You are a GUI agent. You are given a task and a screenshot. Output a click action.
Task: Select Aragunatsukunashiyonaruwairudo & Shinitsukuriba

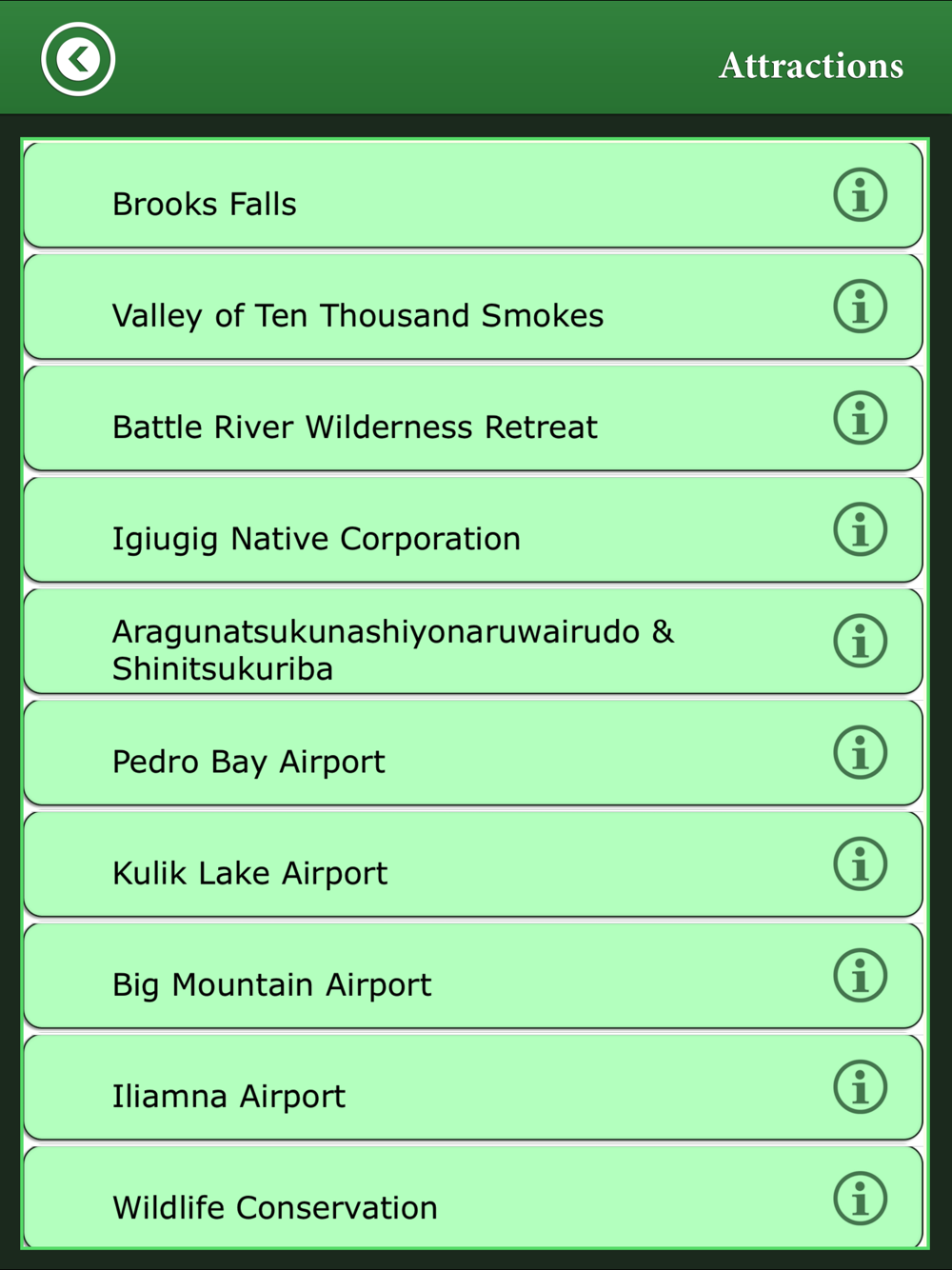[x=392, y=649]
